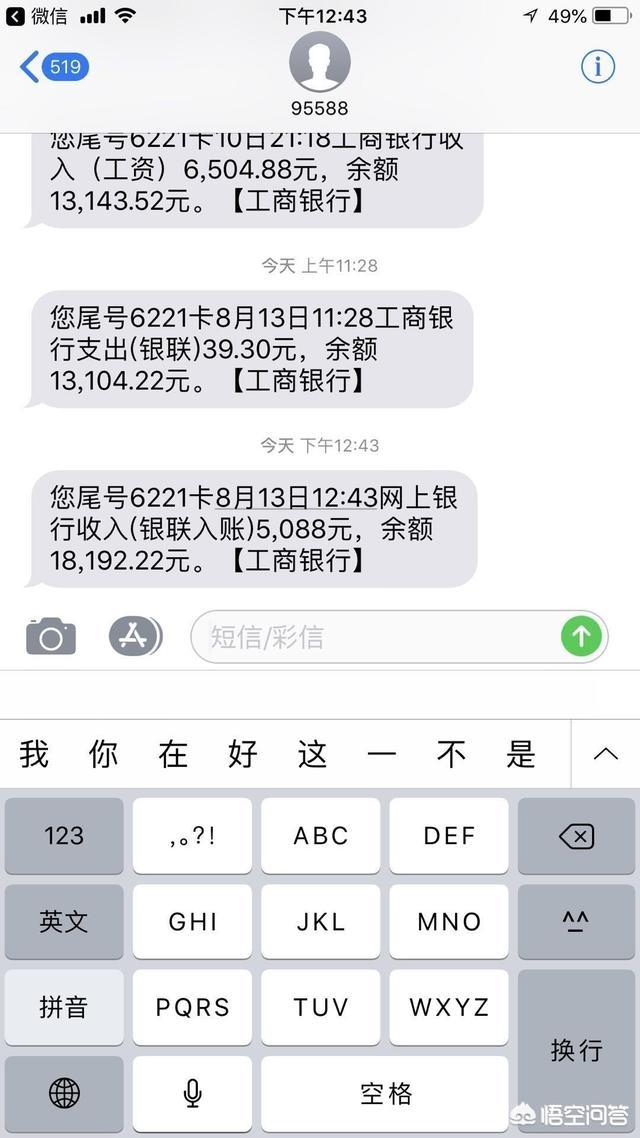Expand the word suggestion list
This screenshot has width=640, height=1138.
point(605,754)
